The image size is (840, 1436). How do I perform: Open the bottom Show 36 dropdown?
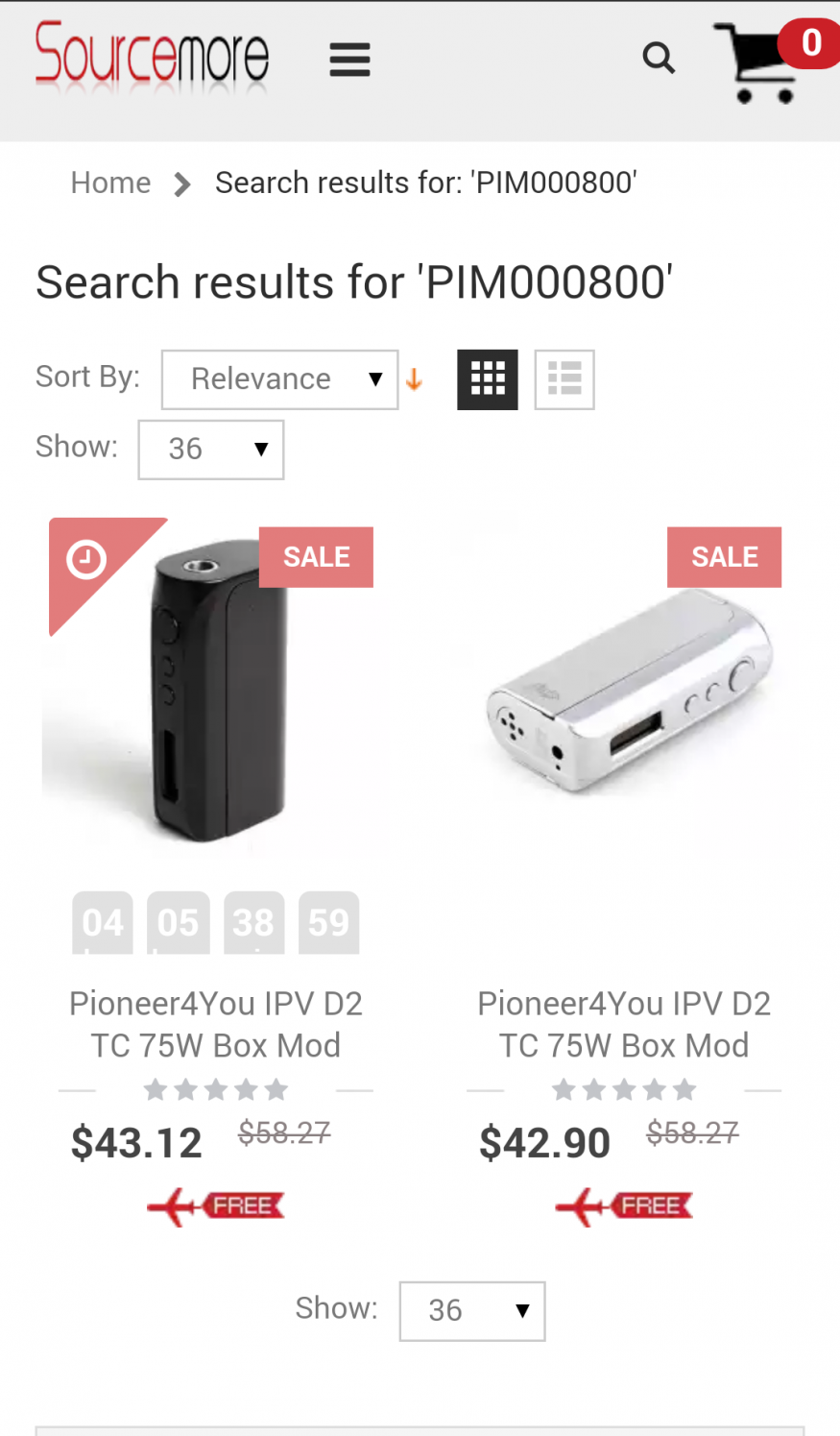tap(472, 1311)
